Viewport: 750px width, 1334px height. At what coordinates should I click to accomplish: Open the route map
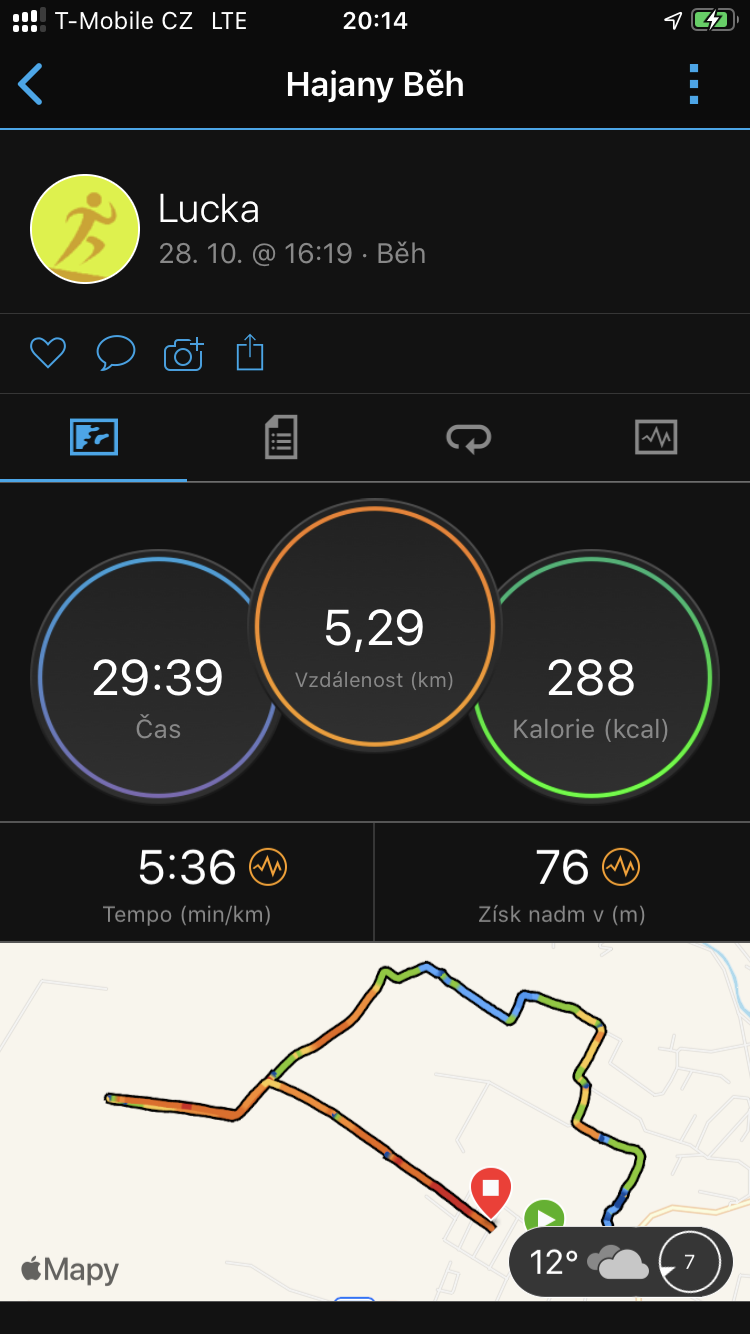click(x=375, y=1121)
